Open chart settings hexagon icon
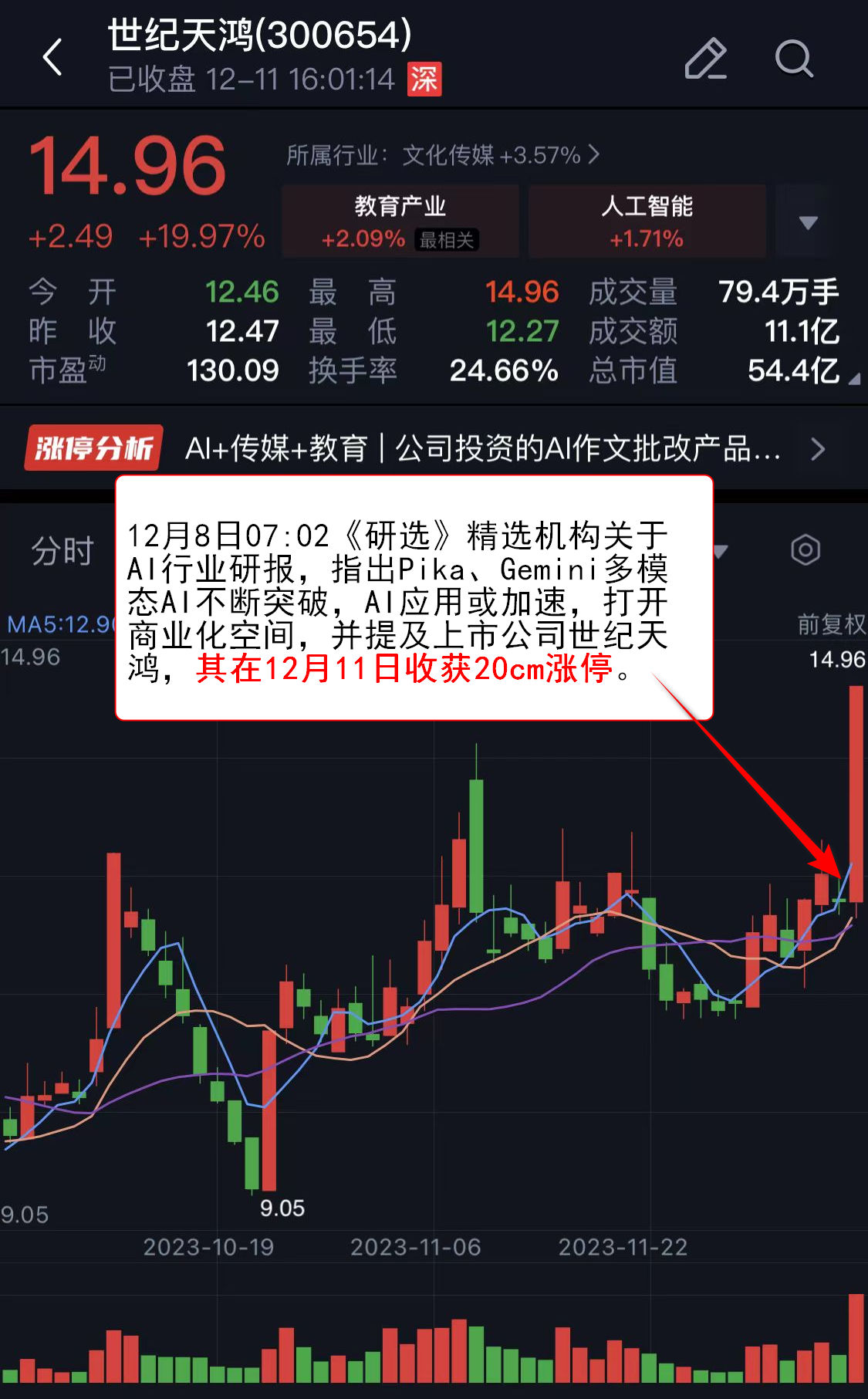868x1399 pixels. tap(805, 550)
